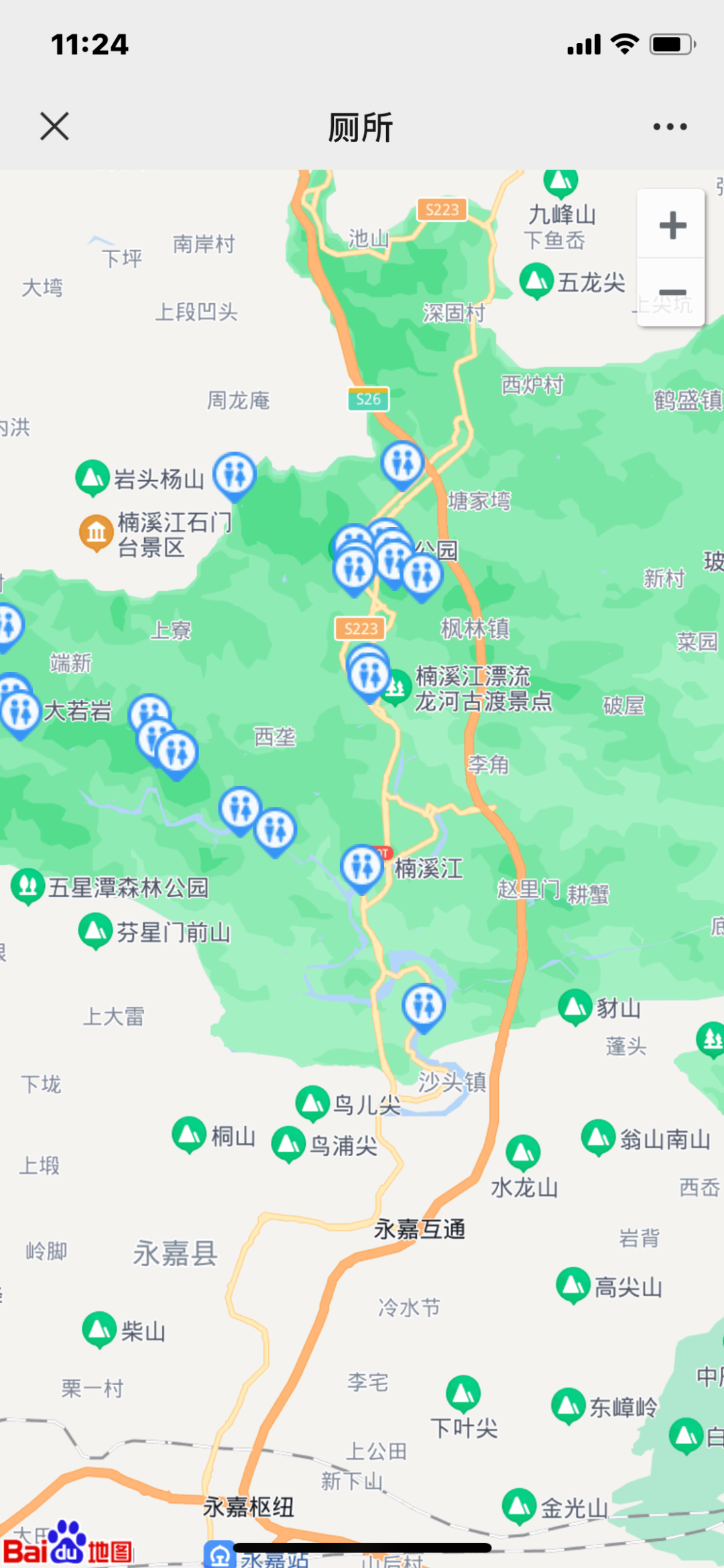Viewport: 724px width, 1568px height.
Task: Select the toilet marker next to 大若岩
Action: pos(21,712)
